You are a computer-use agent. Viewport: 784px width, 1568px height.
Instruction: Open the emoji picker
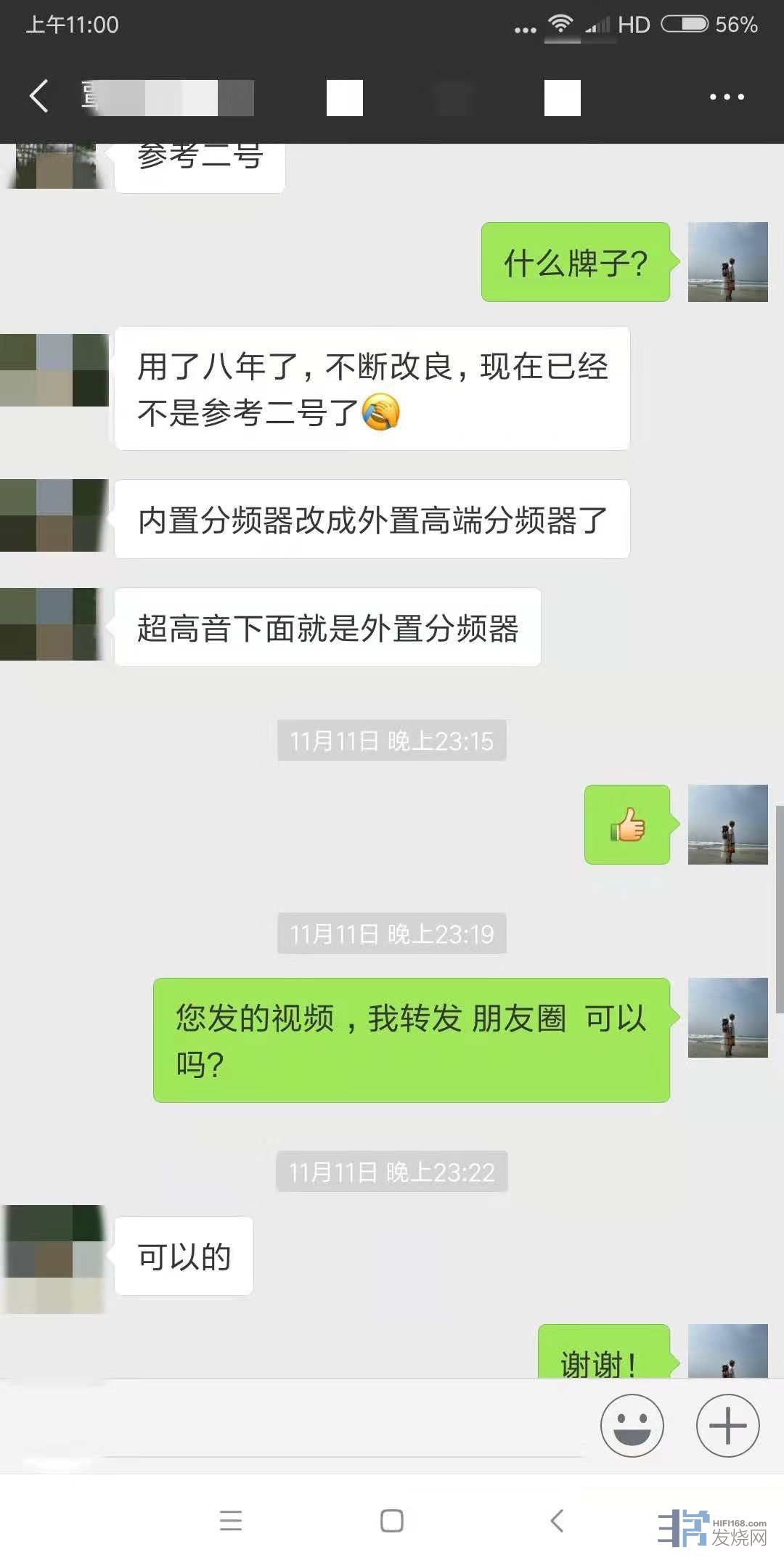(x=632, y=1426)
